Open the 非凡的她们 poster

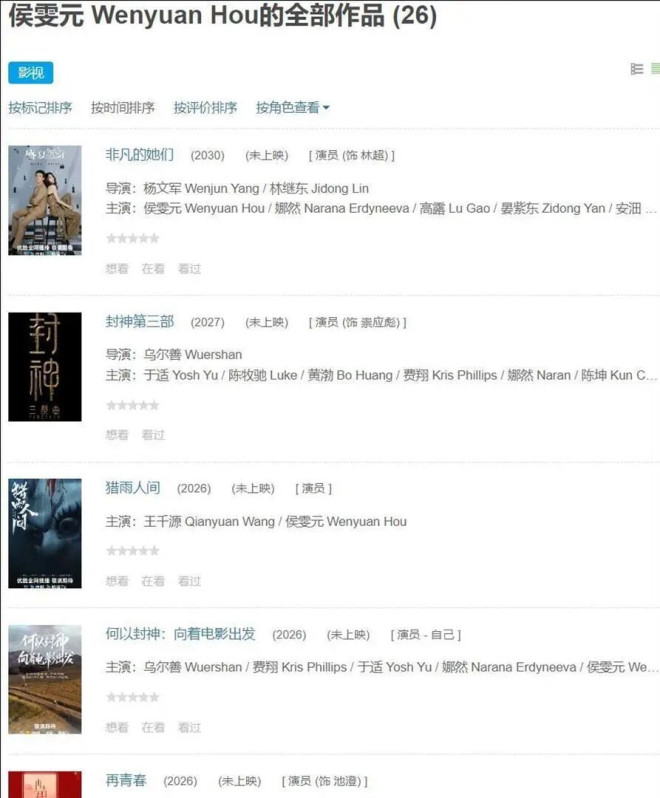(45, 200)
